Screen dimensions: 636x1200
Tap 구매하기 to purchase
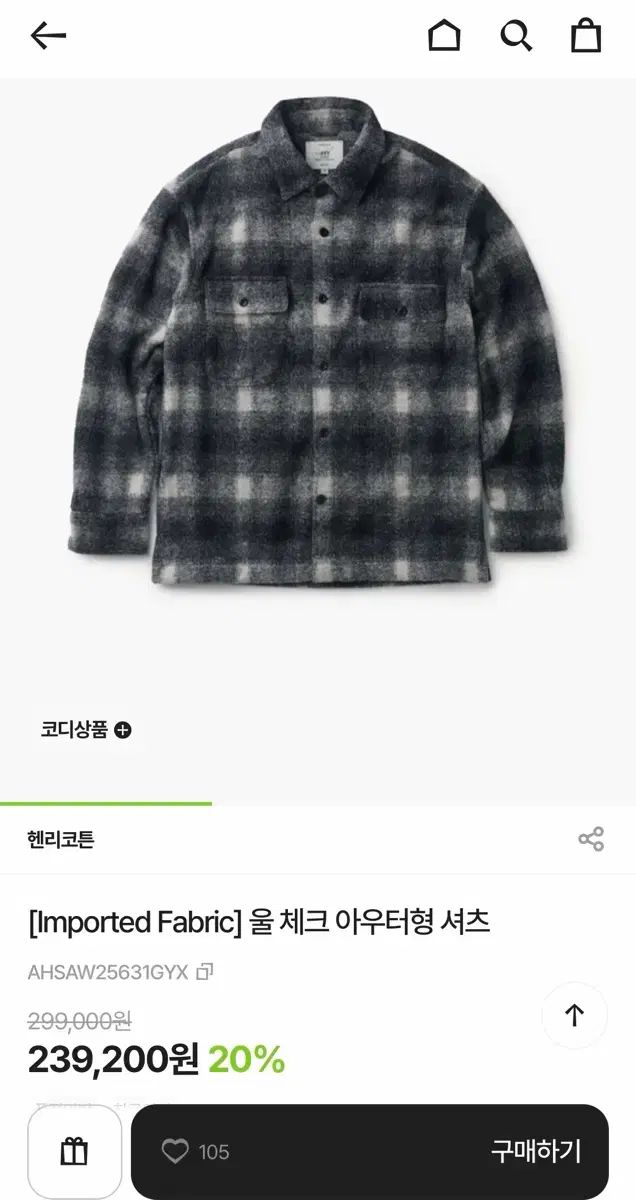pos(535,1152)
